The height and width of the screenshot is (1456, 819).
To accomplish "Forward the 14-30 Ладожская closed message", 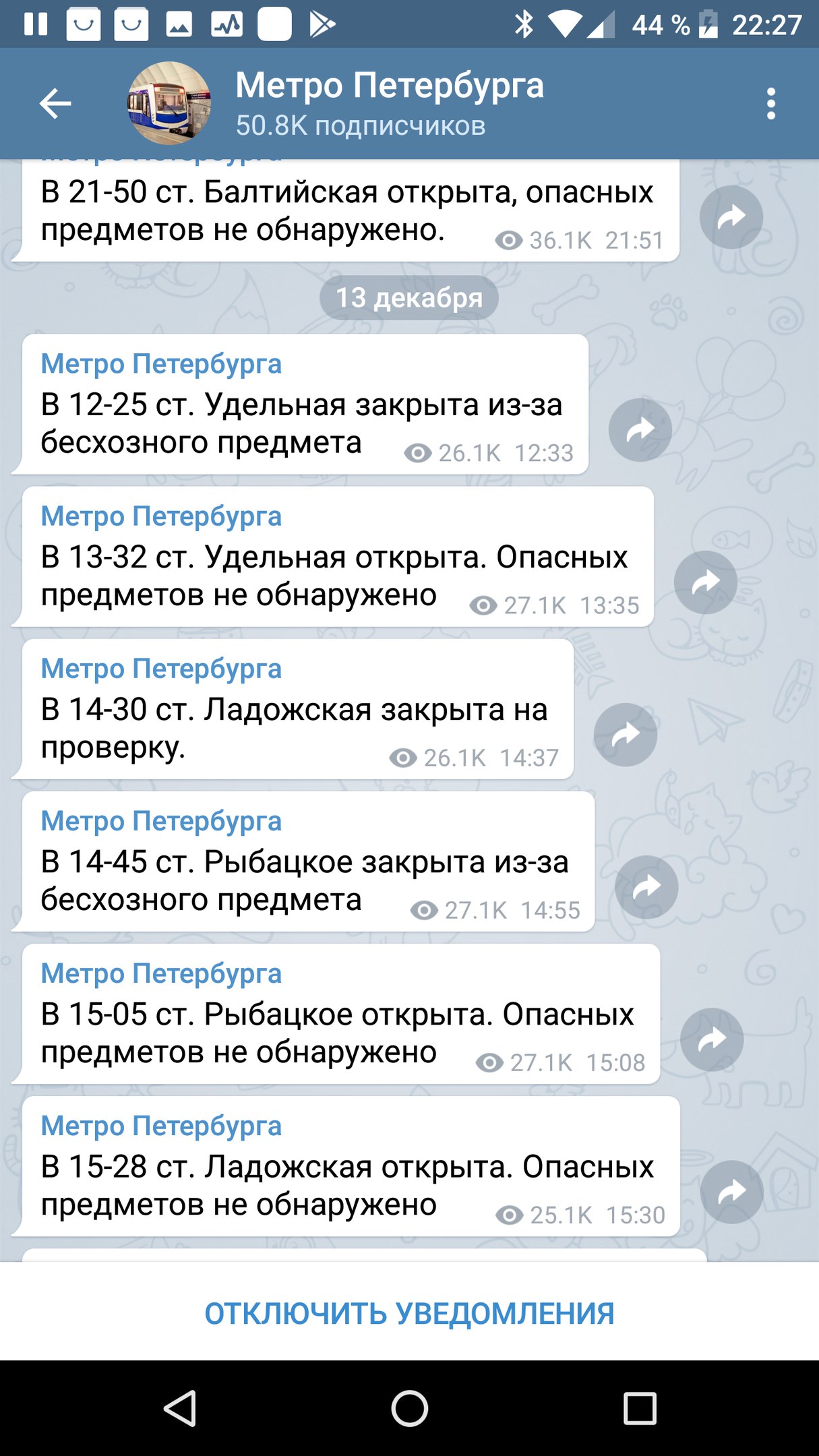I will click(625, 735).
